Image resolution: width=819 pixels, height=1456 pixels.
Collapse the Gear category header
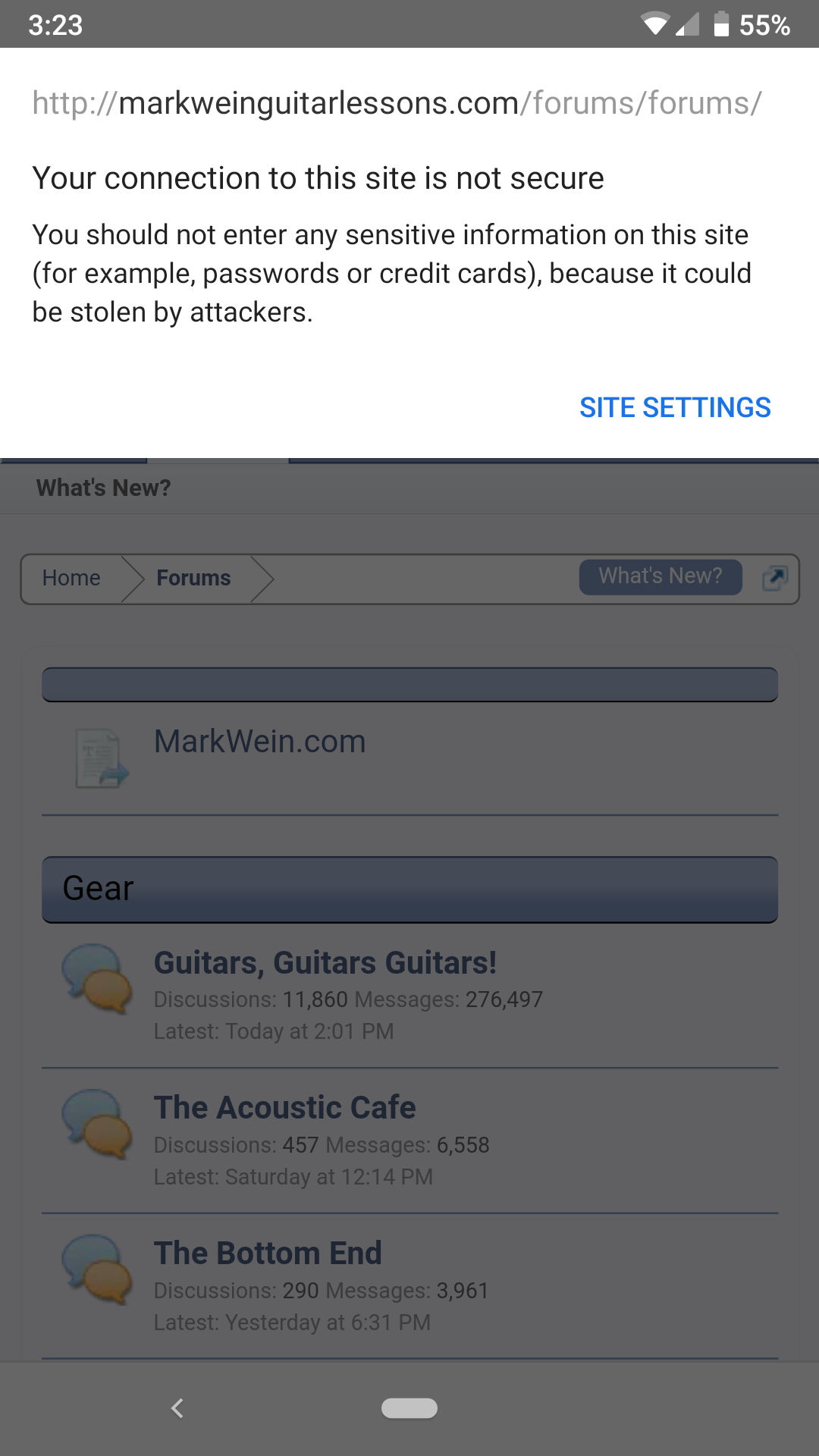click(x=409, y=889)
